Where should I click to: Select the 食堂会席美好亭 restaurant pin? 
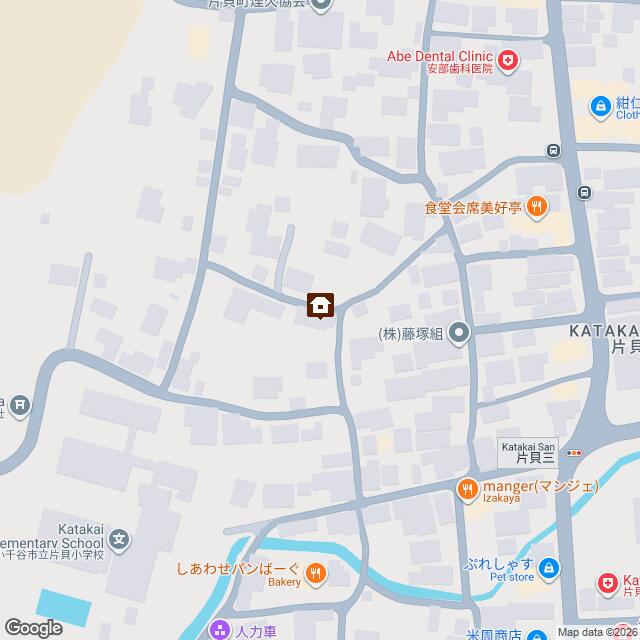538,207
